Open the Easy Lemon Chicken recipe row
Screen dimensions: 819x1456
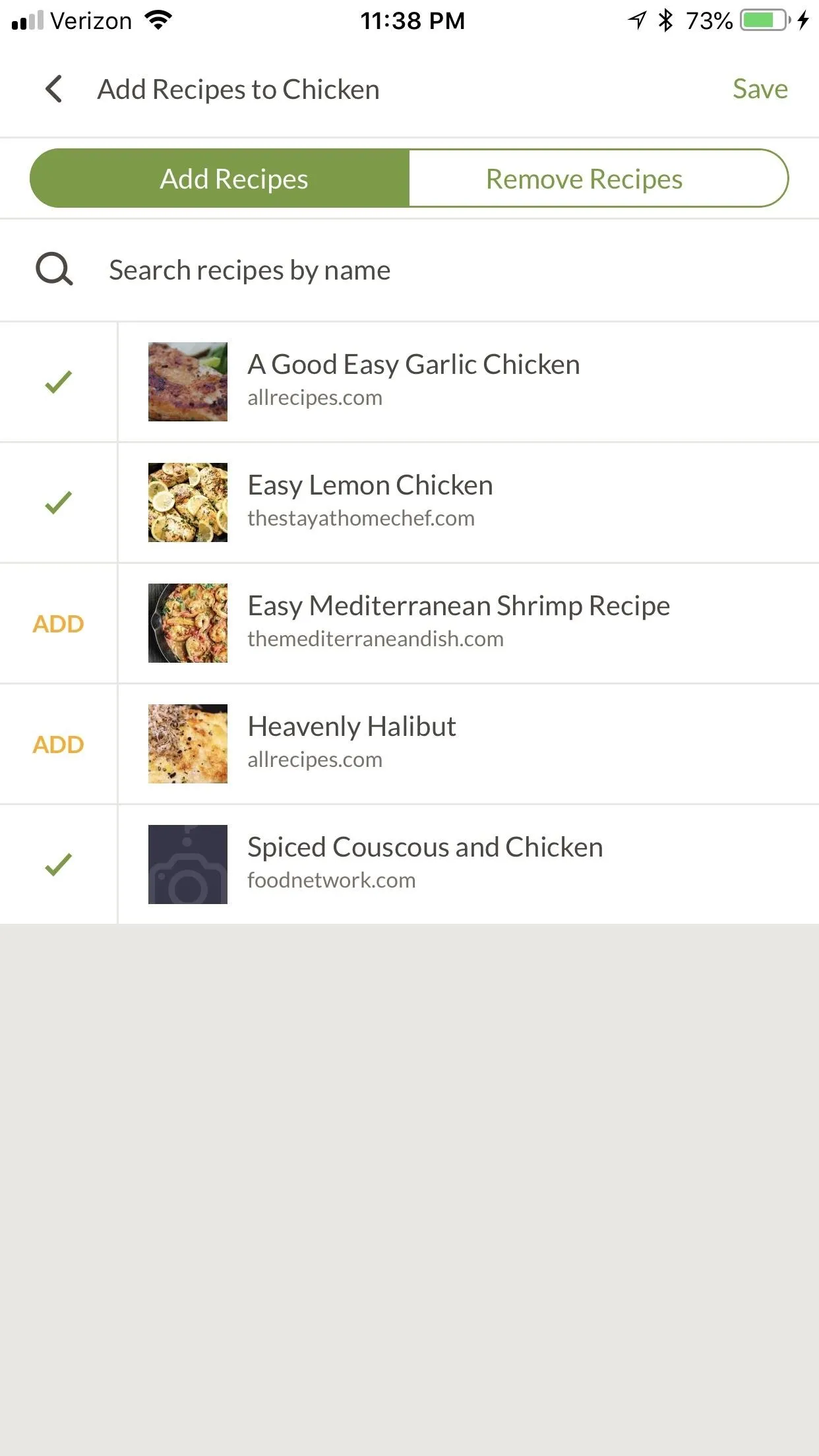click(468, 502)
